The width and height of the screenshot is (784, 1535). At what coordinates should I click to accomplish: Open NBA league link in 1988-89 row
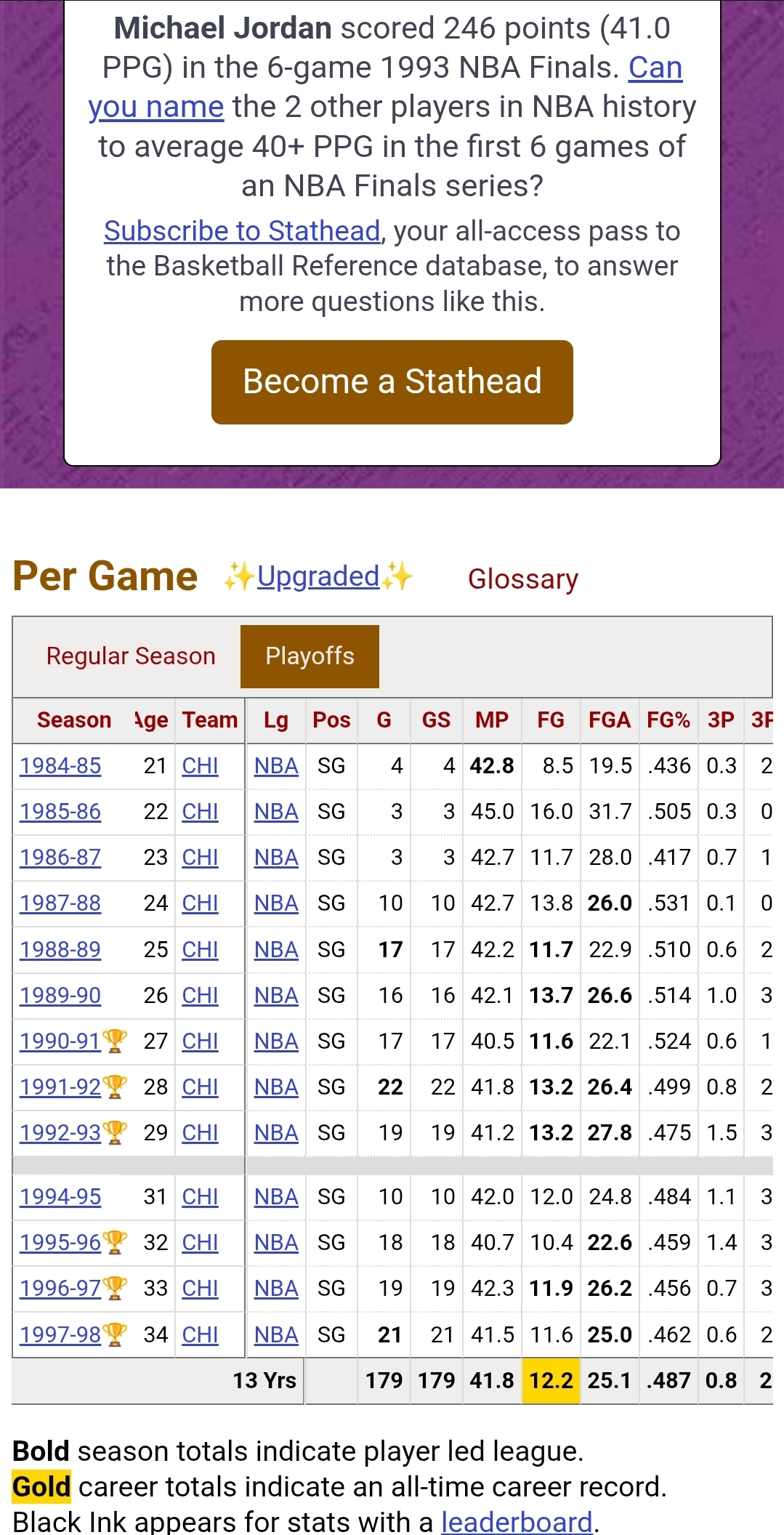click(x=276, y=950)
